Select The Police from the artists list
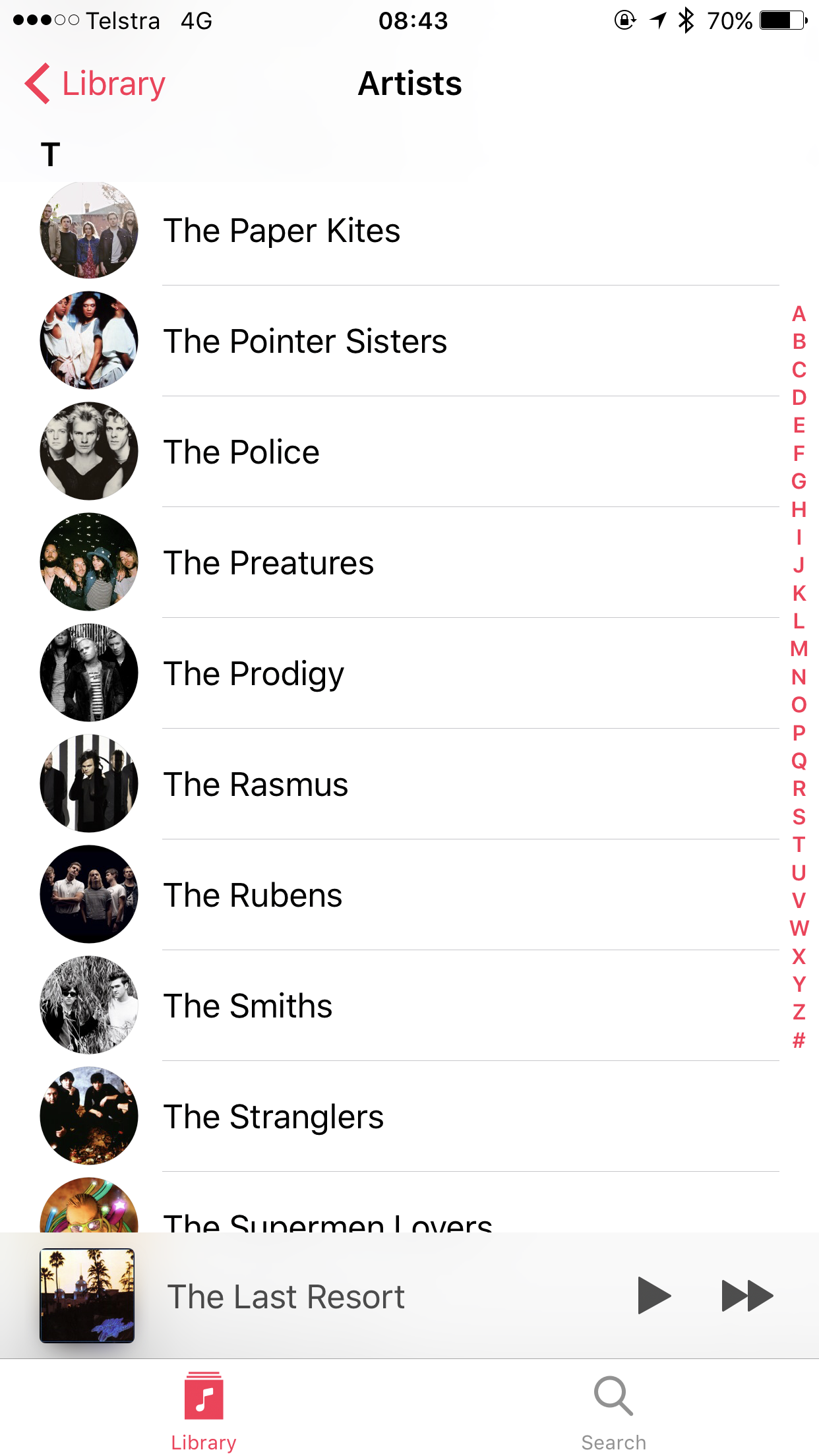The image size is (819, 1456). point(241,452)
